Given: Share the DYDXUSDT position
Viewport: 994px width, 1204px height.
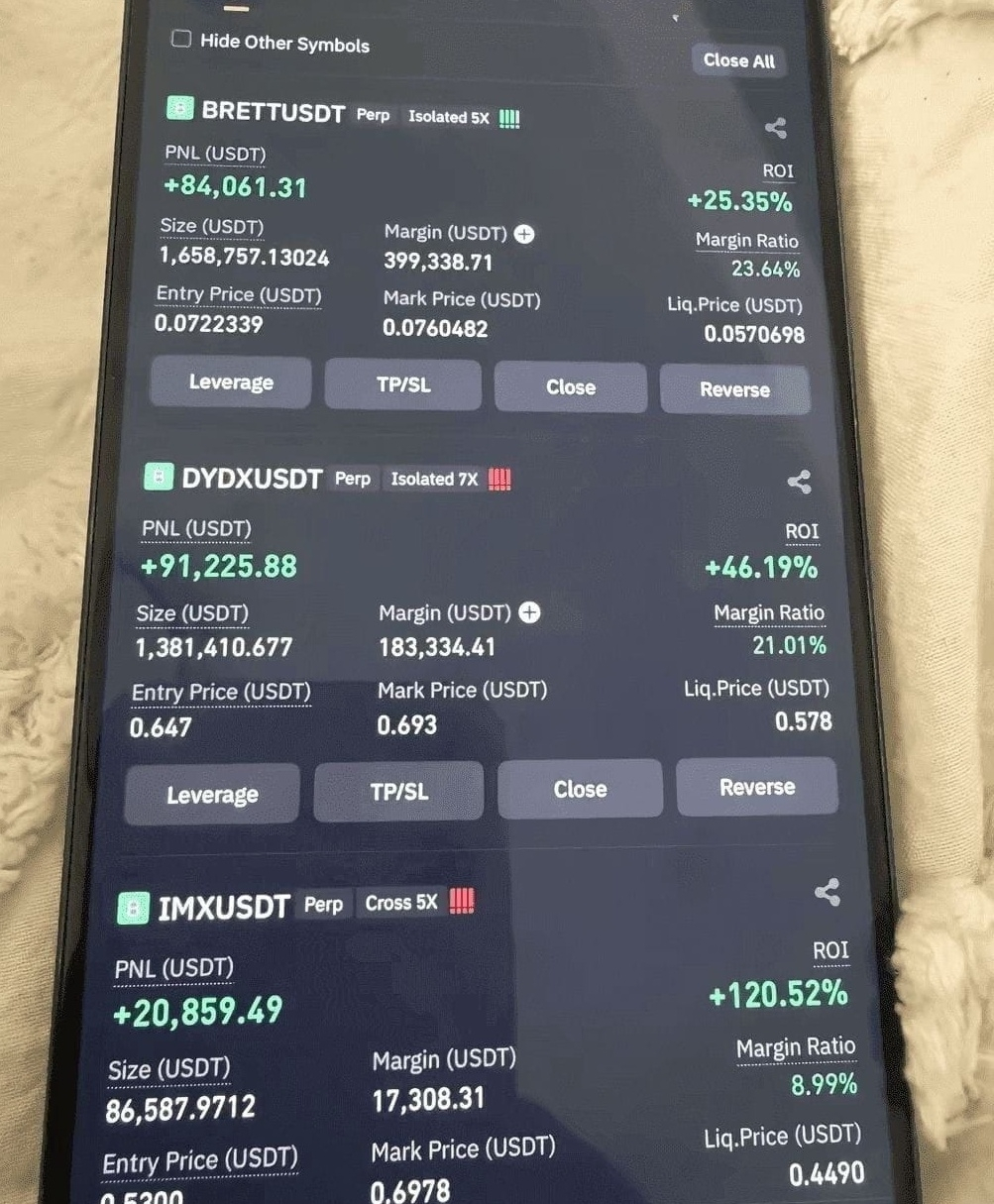Looking at the screenshot, I should [799, 483].
